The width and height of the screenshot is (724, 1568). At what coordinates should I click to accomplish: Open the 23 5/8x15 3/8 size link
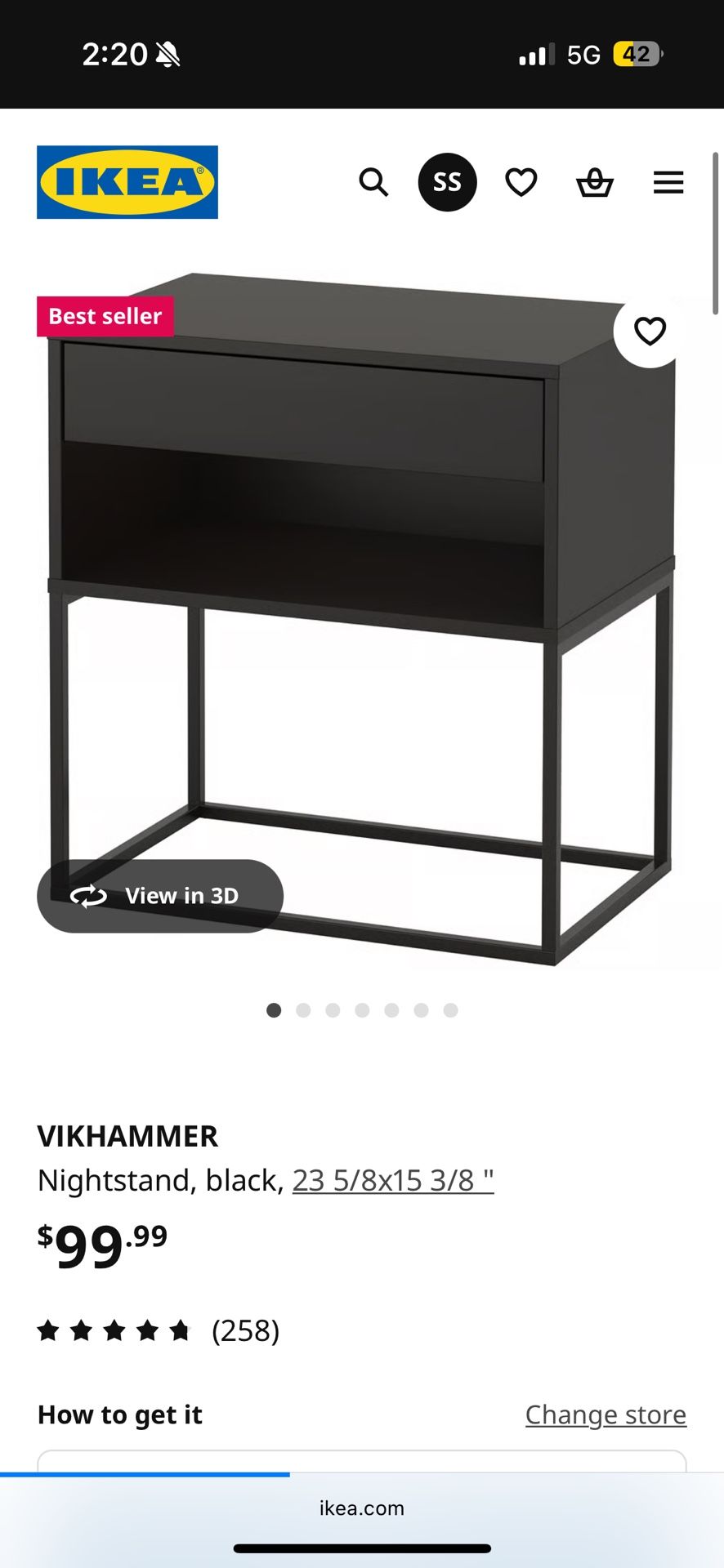(x=393, y=1180)
